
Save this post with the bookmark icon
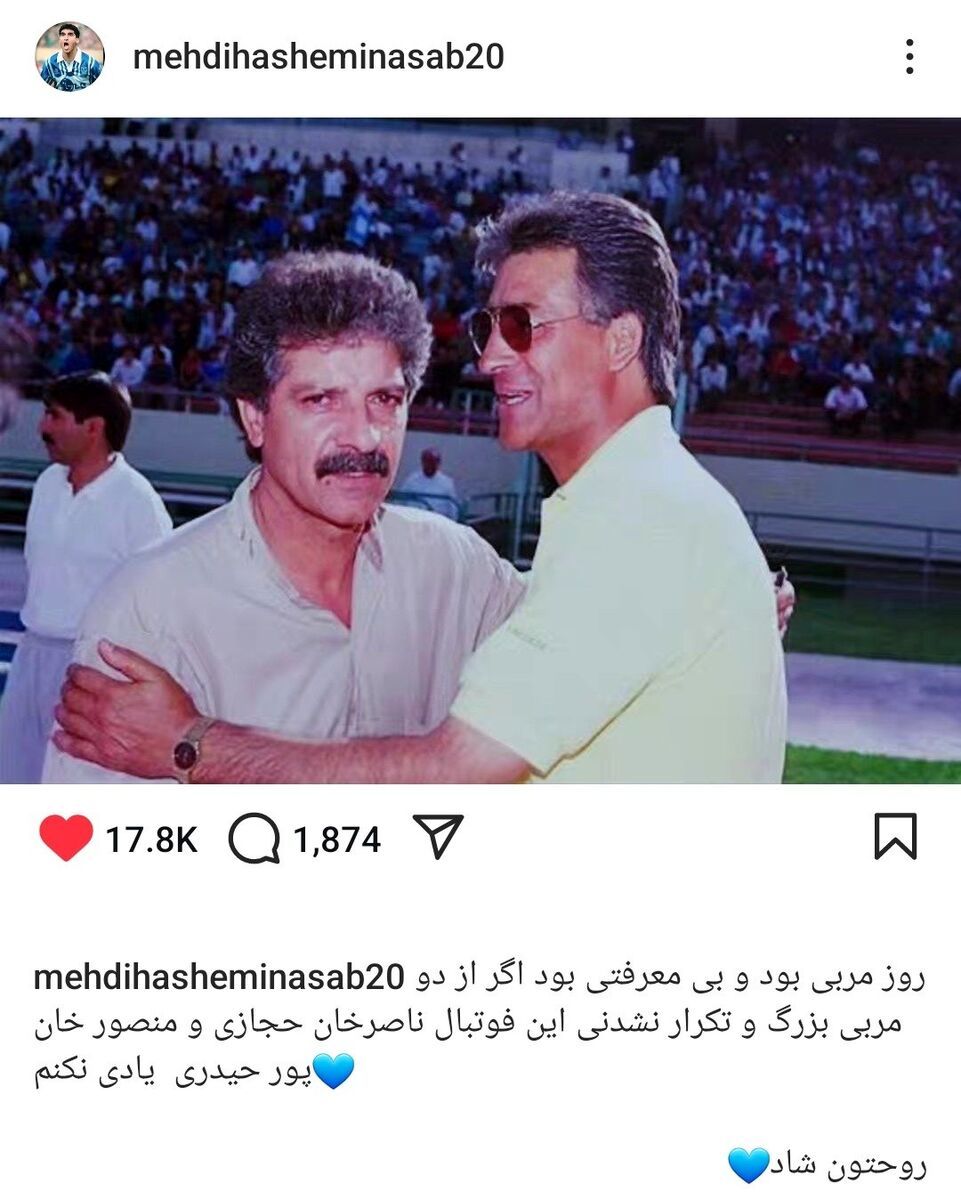pyautogui.click(x=895, y=837)
